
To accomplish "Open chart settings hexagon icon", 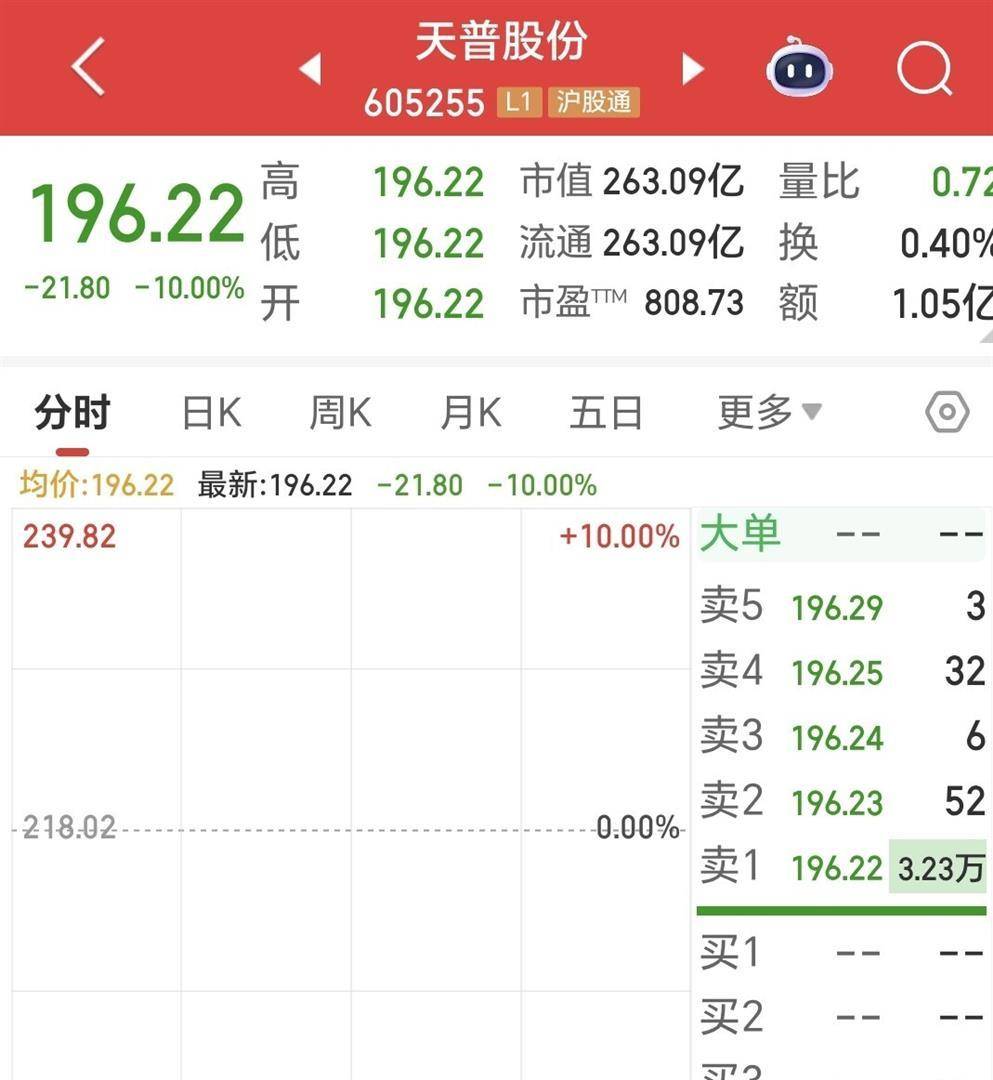I will (947, 412).
